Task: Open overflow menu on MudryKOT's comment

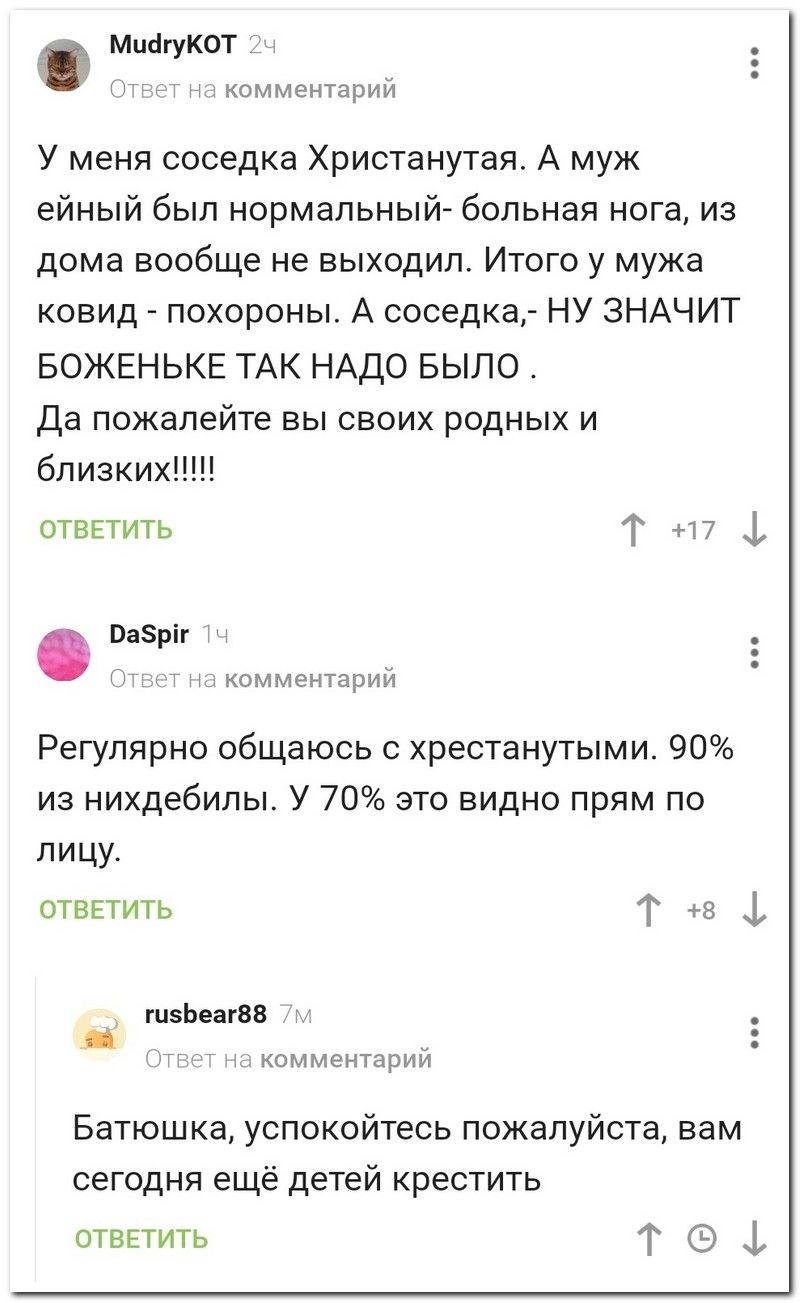Action: coord(755,63)
